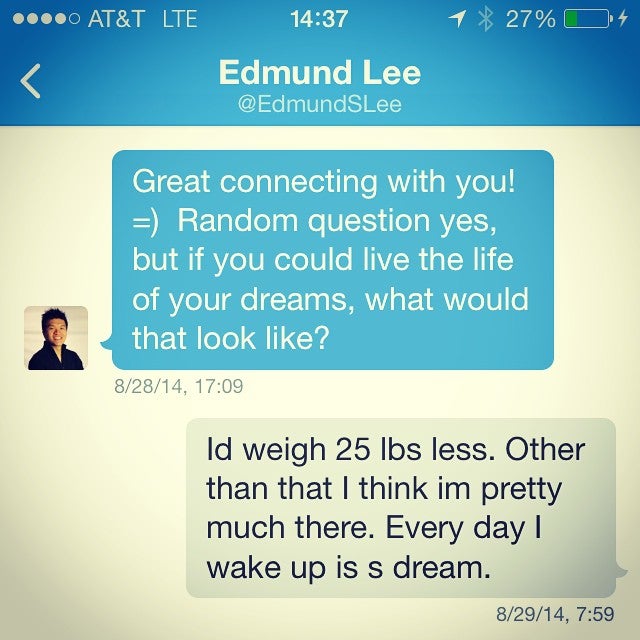Open Edmund Lee's profile photo
The width and height of the screenshot is (640, 640).
[56, 338]
